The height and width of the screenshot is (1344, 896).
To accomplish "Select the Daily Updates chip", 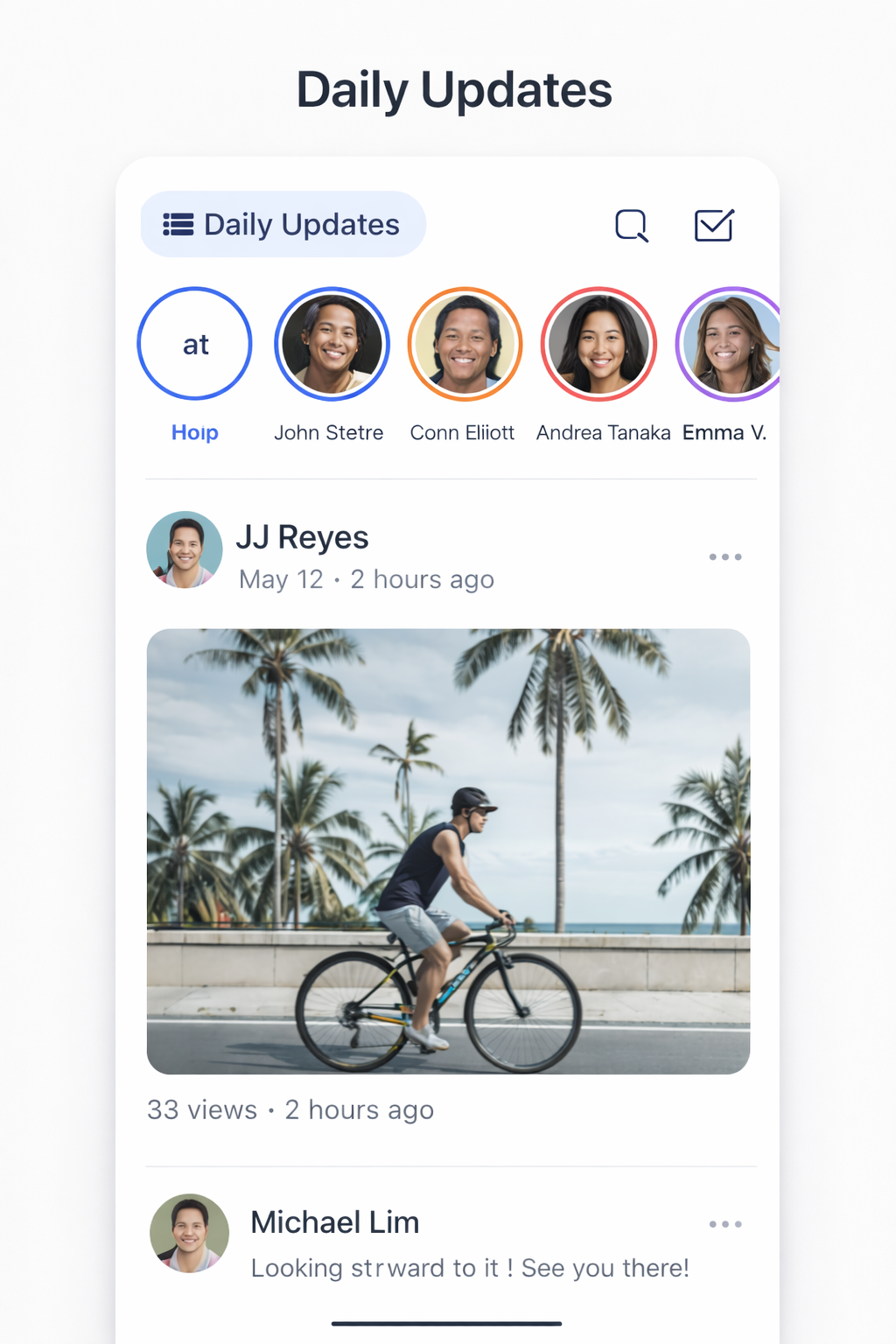I will point(283,225).
